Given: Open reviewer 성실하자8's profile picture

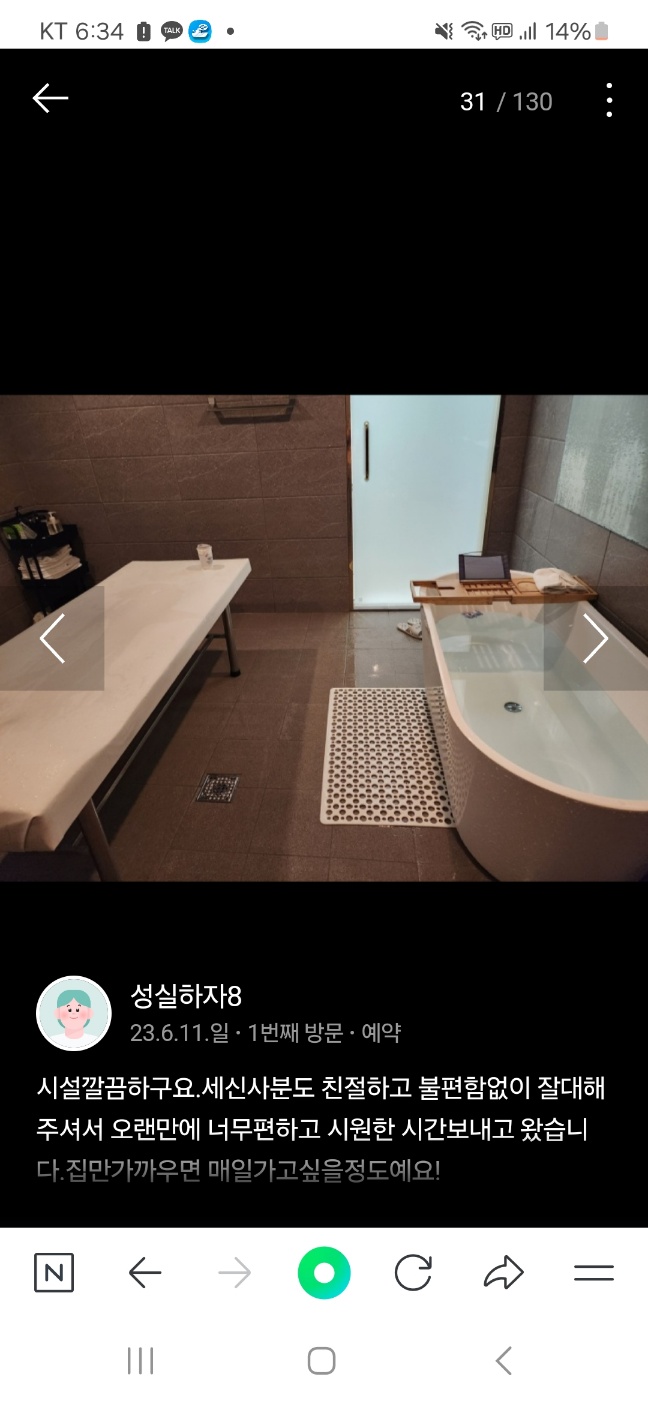Looking at the screenshot, I should 74,1013.
